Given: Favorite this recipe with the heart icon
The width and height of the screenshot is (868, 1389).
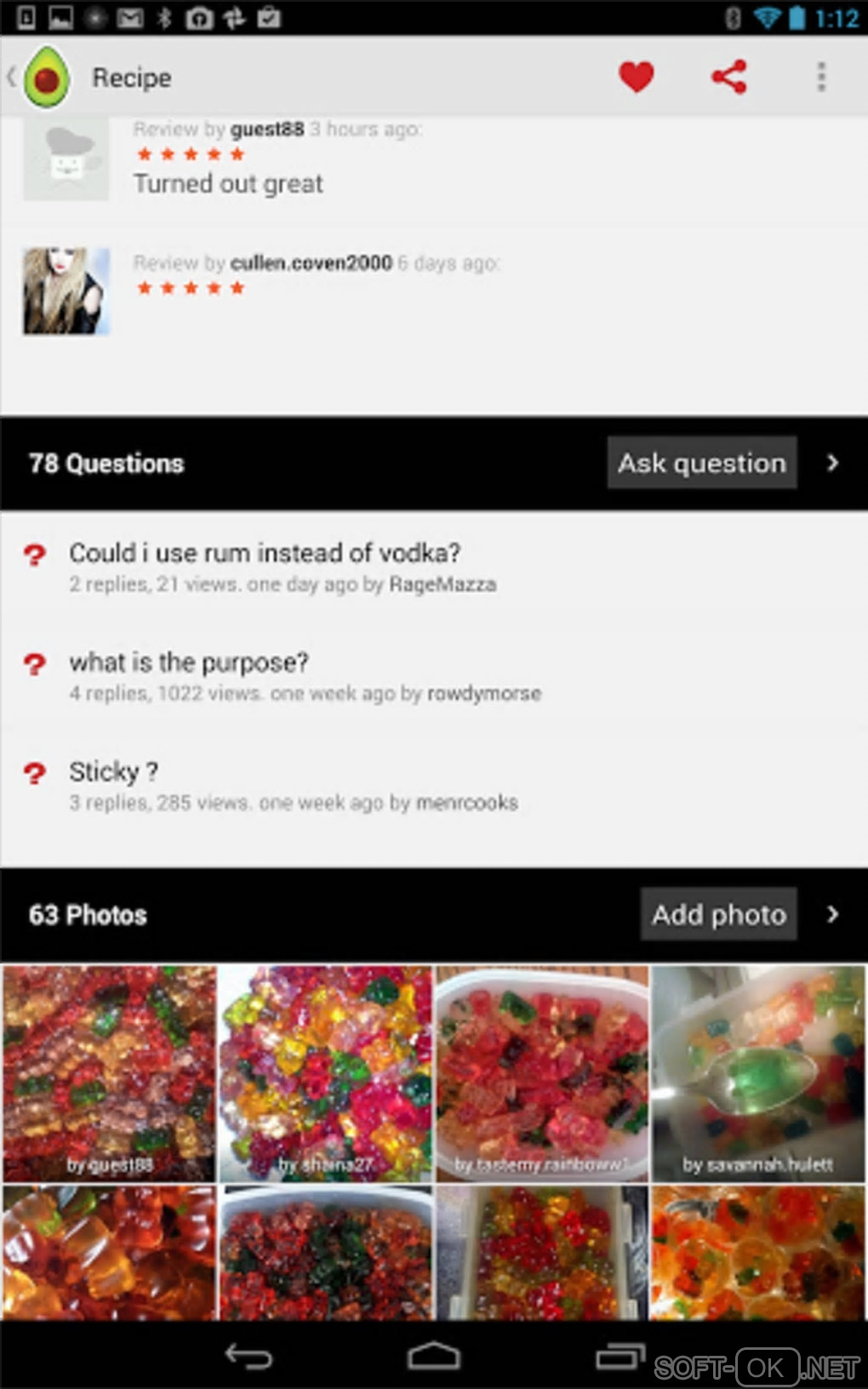Looking at the screenshot, I should [636, 77].
